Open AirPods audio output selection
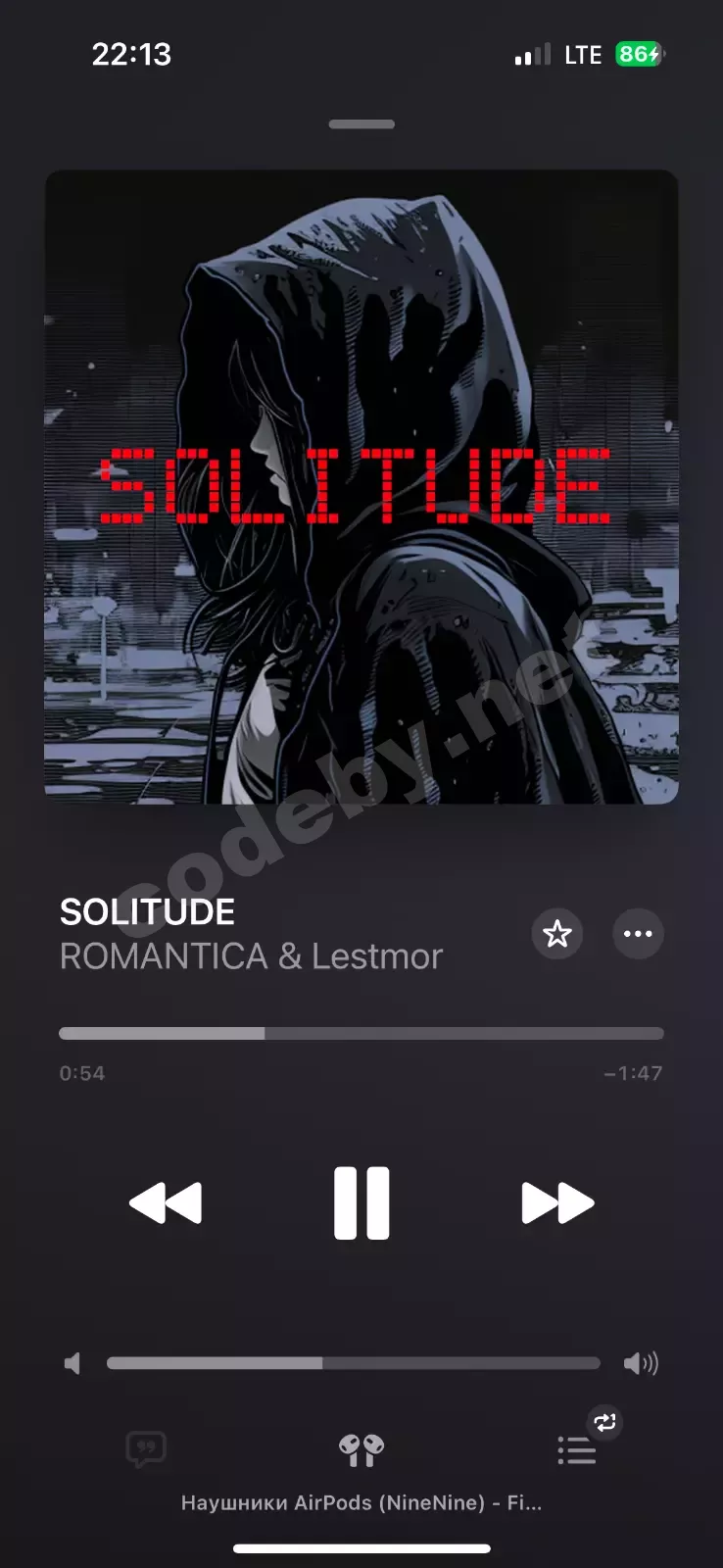 click(x=361, y=1449)
